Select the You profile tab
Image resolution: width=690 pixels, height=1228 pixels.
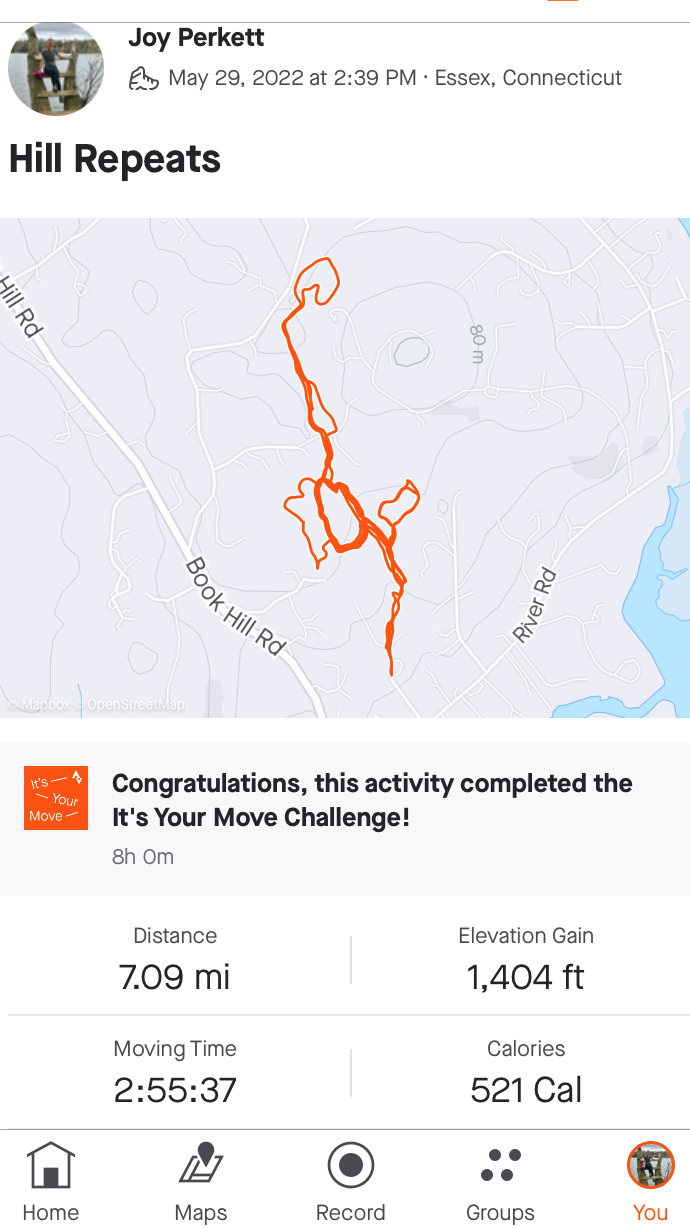click(650, 1183)
